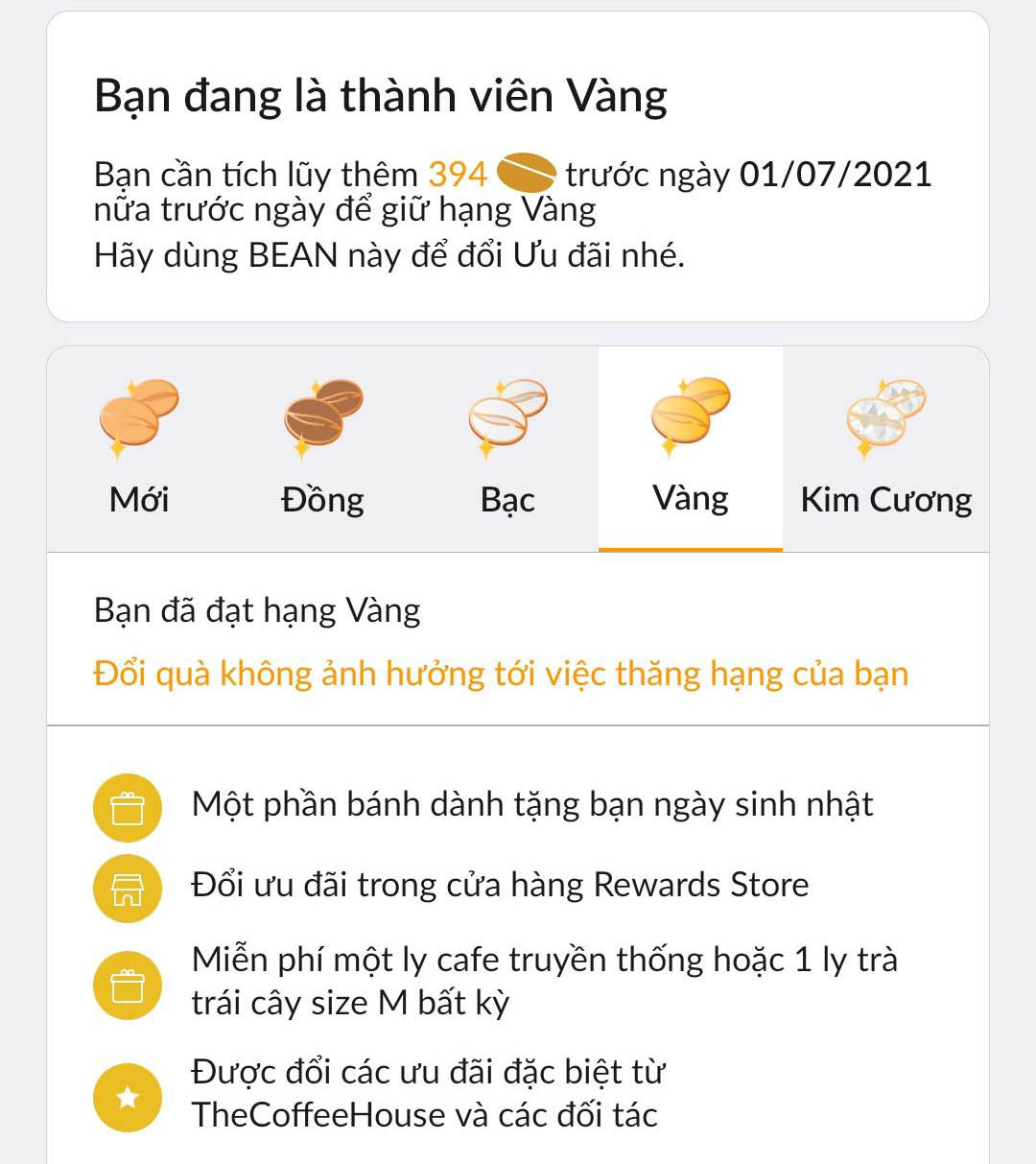The width and height of the screenshot is (1036, 1164).
Task: Tap the Vàng tier tab
Action: point(691,449)
